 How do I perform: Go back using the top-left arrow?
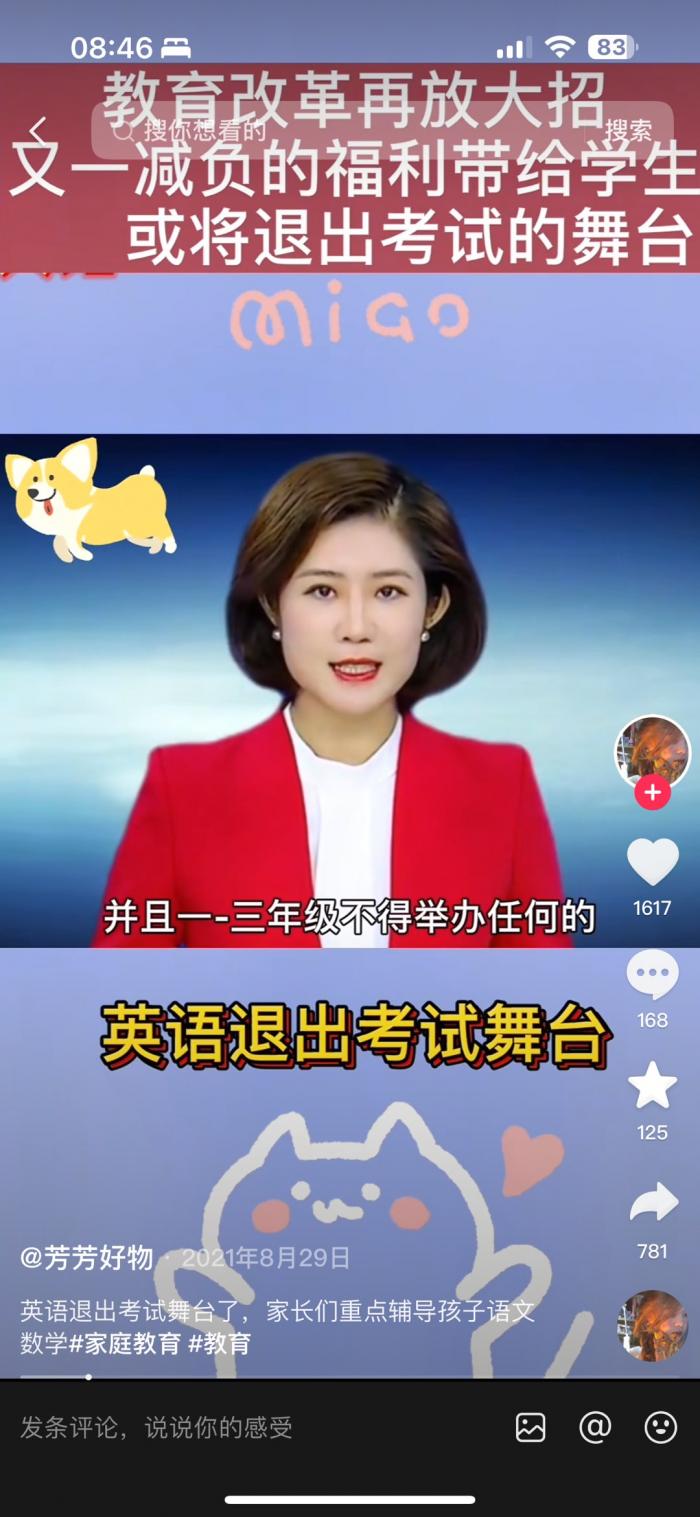(38, 130)
